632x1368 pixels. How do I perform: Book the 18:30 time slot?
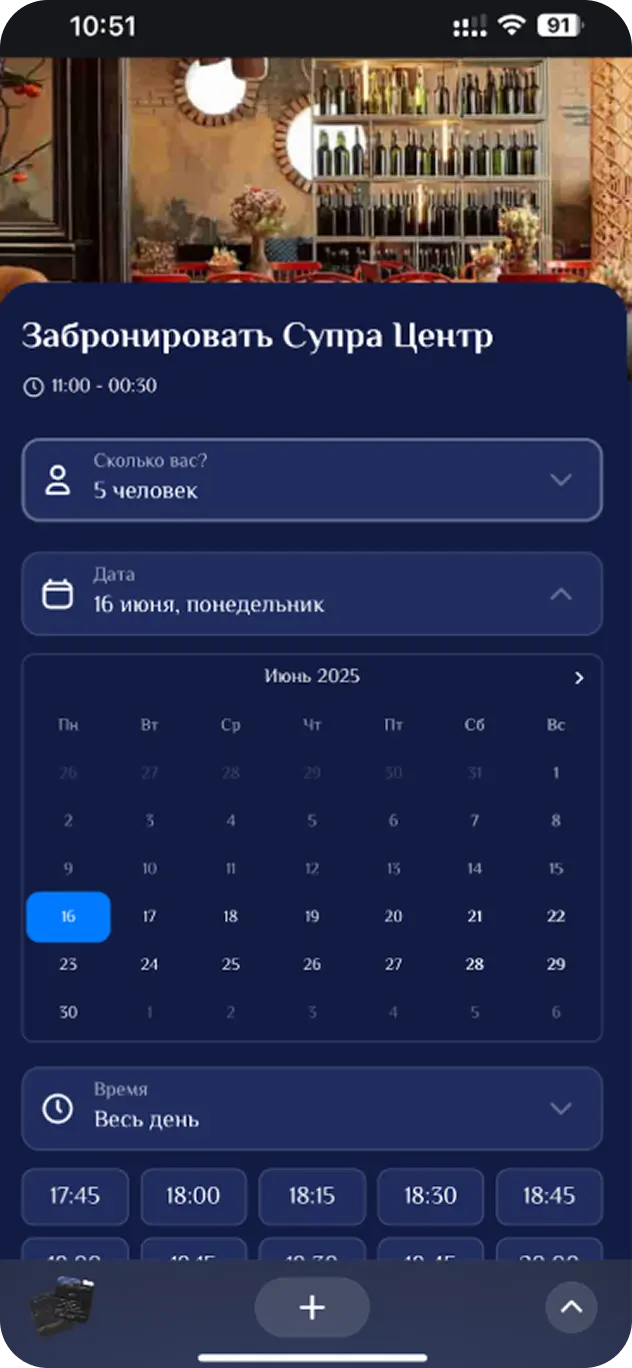tap(430, 1196)
